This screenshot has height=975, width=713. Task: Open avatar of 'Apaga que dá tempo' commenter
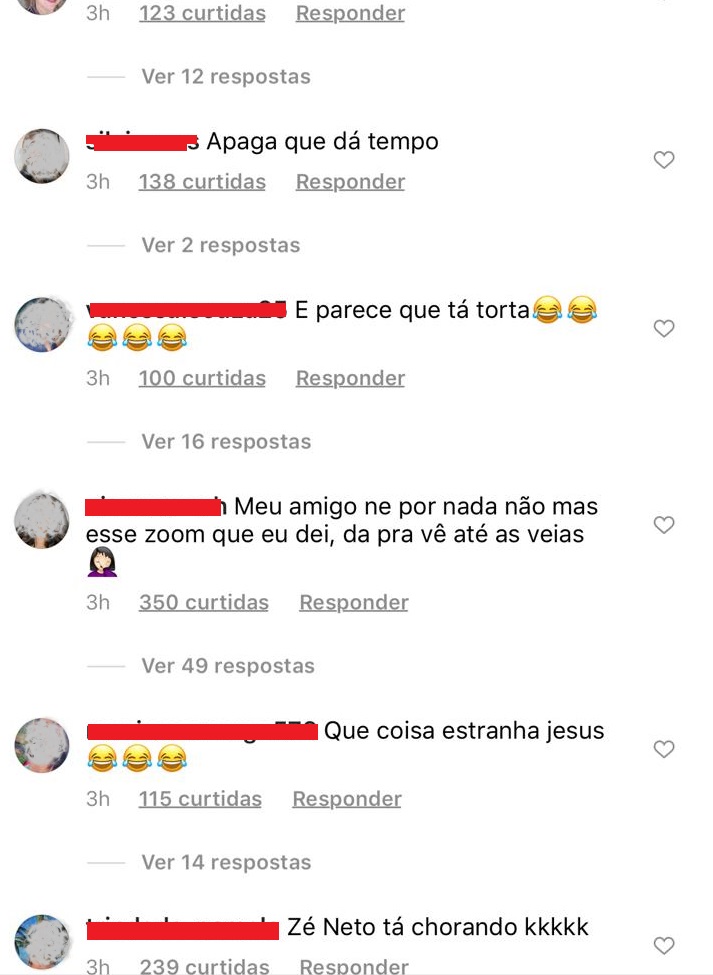[42, 157]
